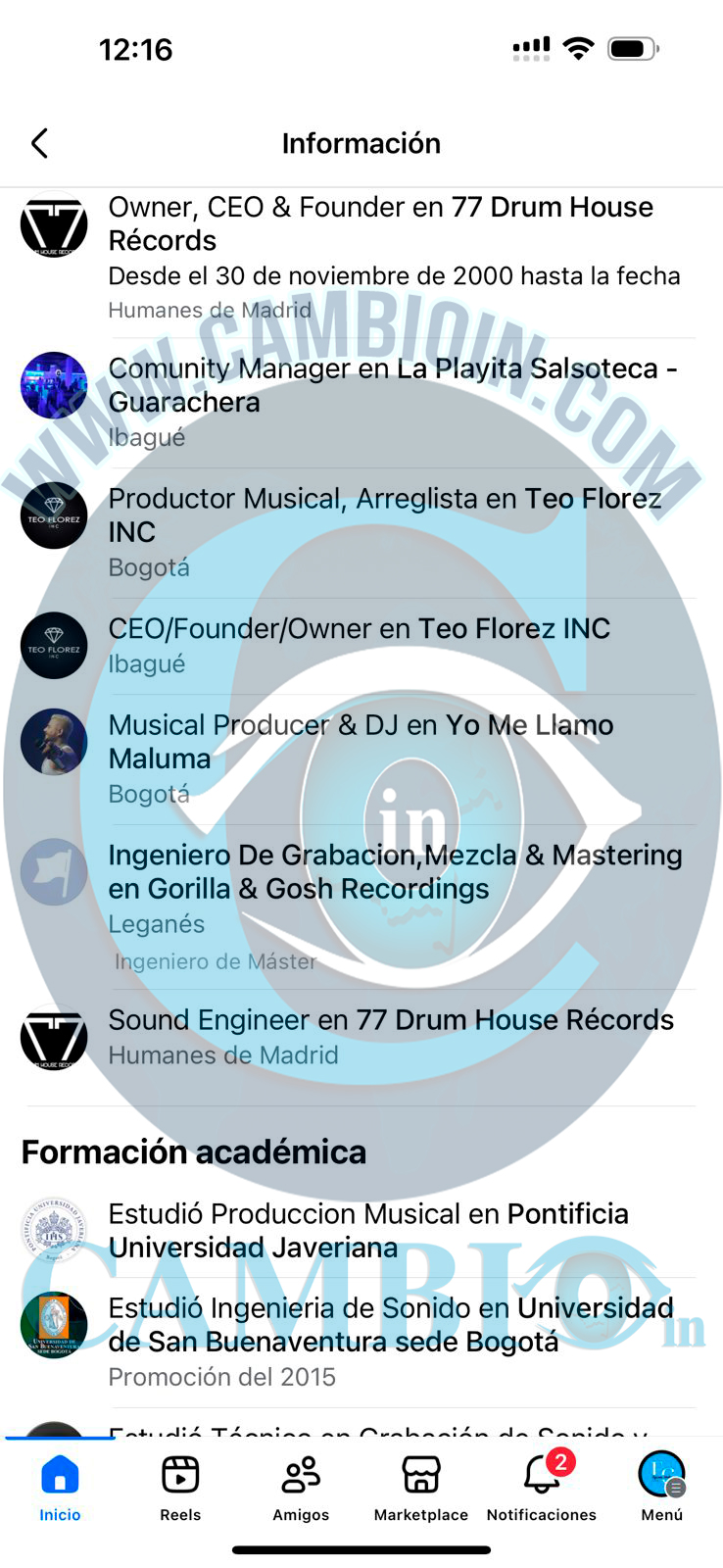Open Productor Musical at Teo Florez INC
The width and height of the screenshot is (723, 1568).
(x=384, y=515)
